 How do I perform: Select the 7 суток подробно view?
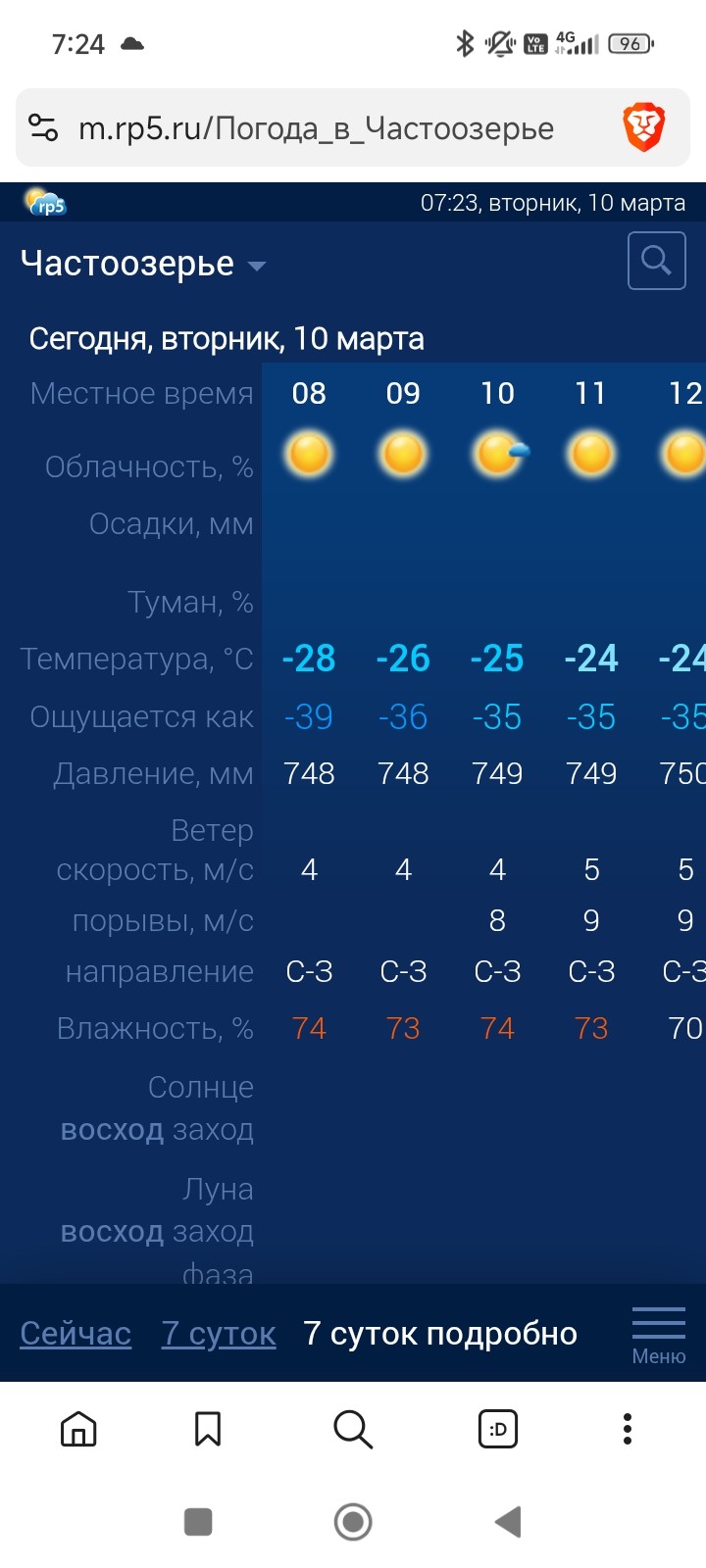[x=440, y=1333]
